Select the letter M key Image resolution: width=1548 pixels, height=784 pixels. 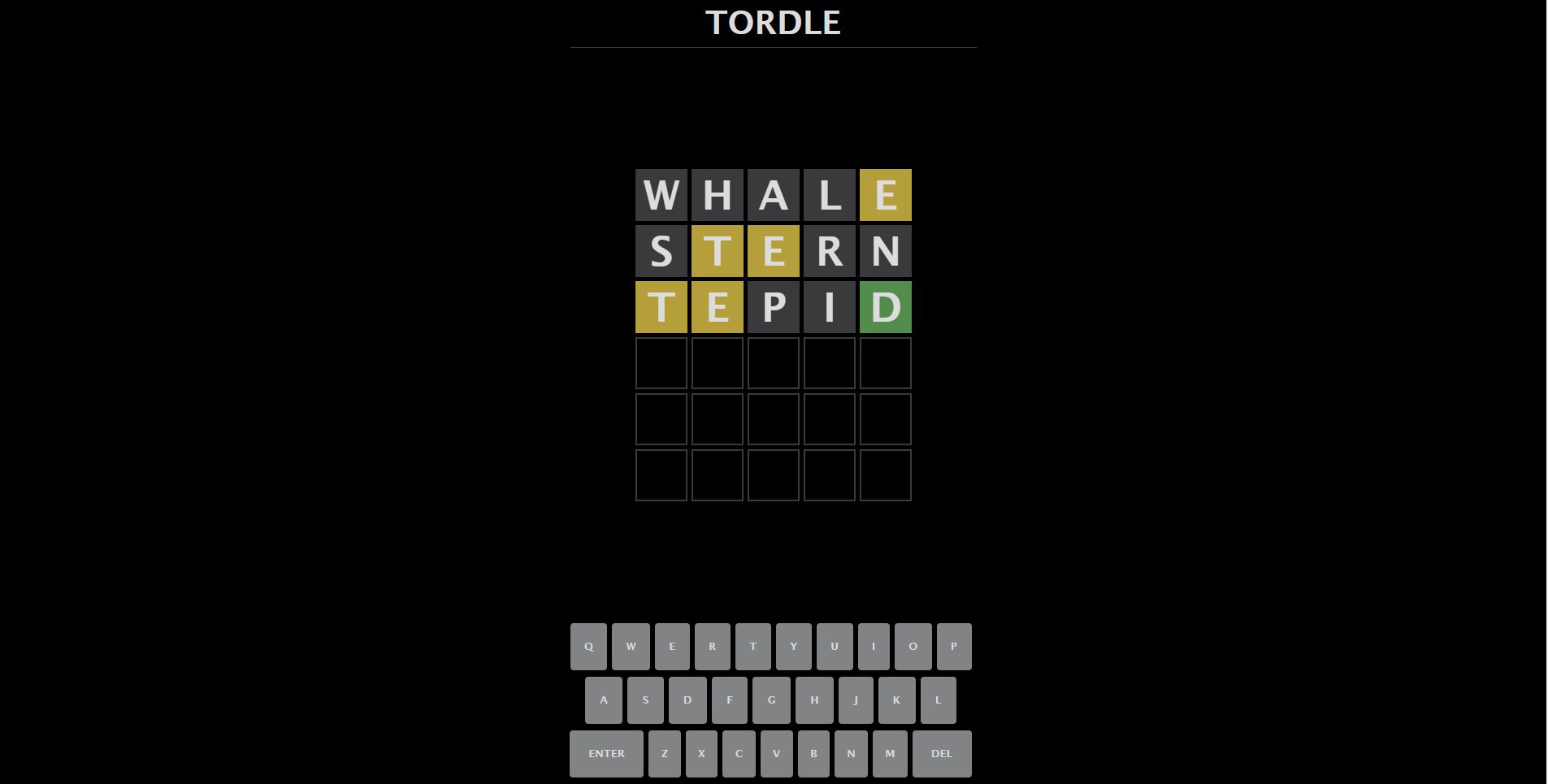890,754
